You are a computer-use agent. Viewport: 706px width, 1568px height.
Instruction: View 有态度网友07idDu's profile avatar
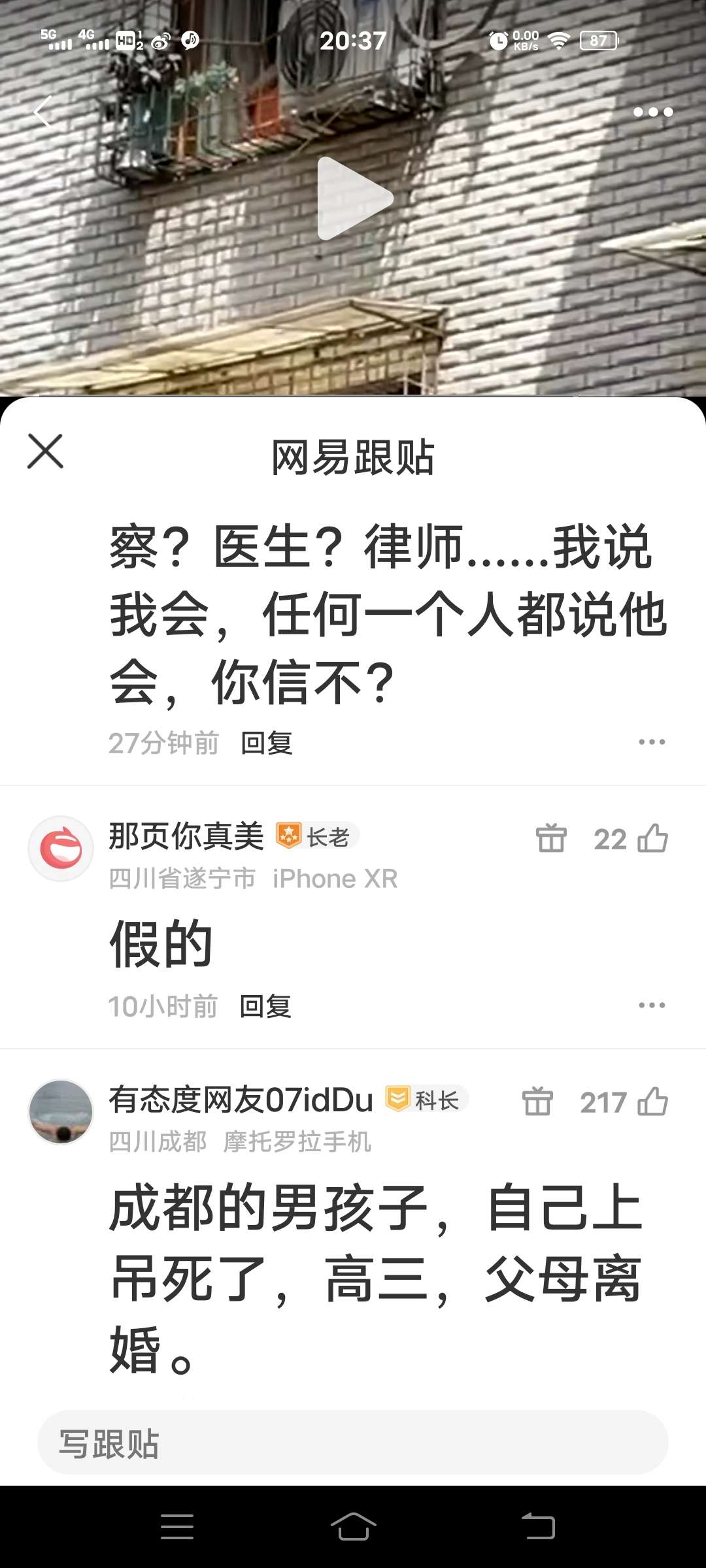point(61,1112)
